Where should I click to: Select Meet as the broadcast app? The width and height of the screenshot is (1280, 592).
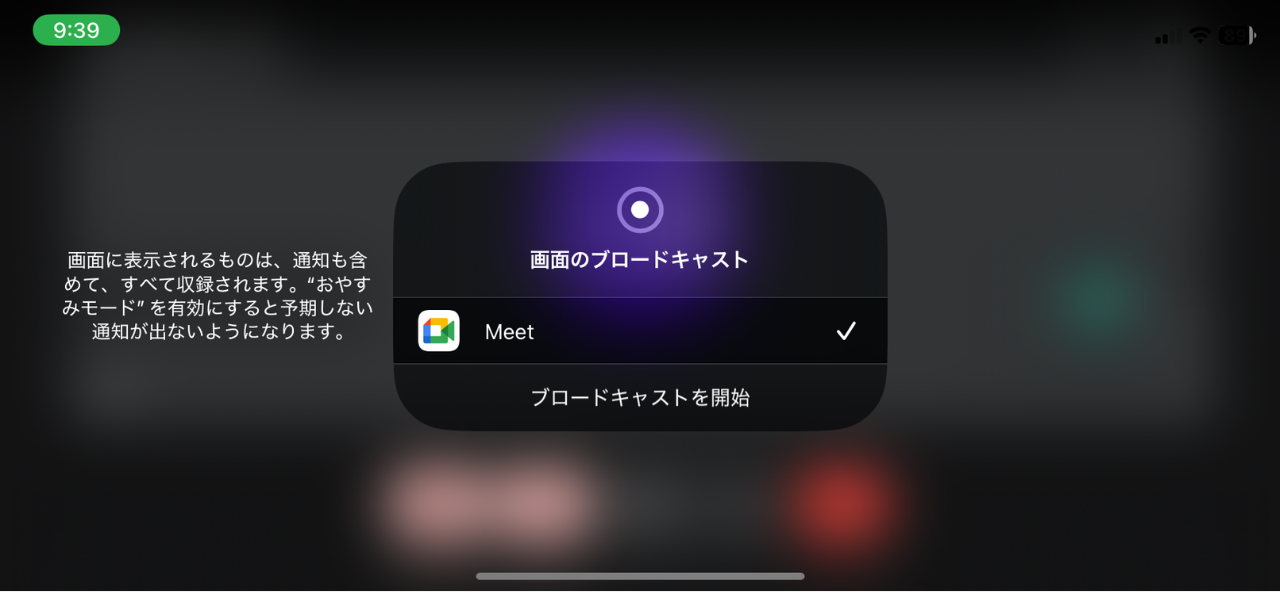click(640, 331)
